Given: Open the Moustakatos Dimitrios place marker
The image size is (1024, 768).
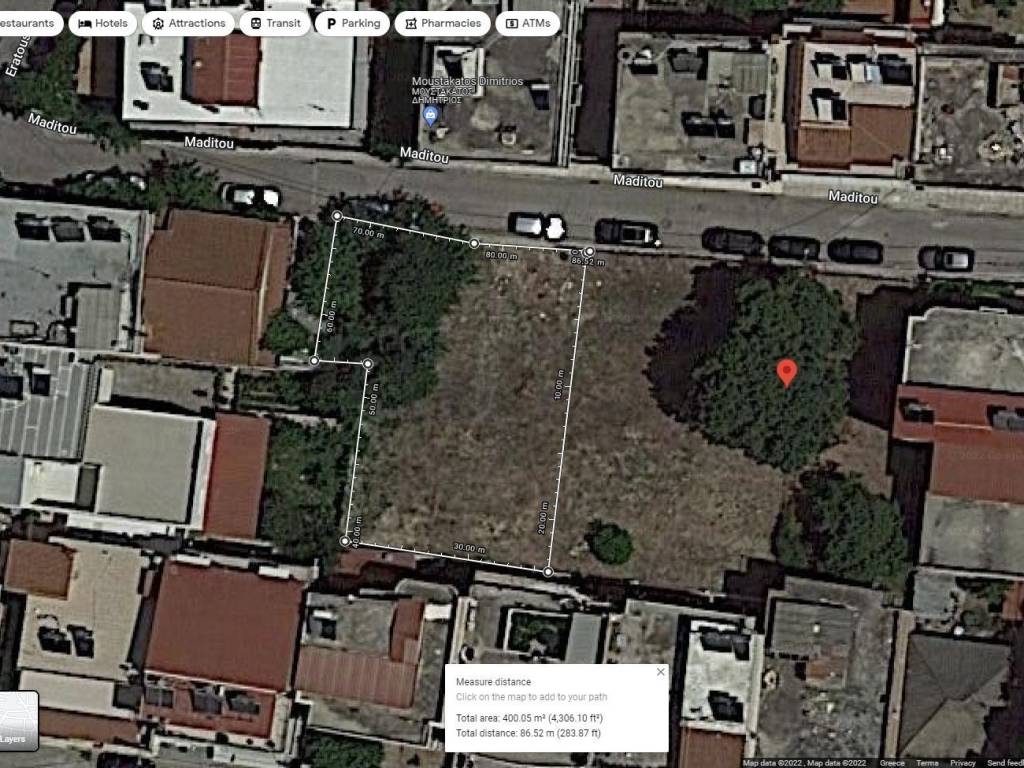Looking at the screenshot, I should pyautogui.click(x=431, y=115).
